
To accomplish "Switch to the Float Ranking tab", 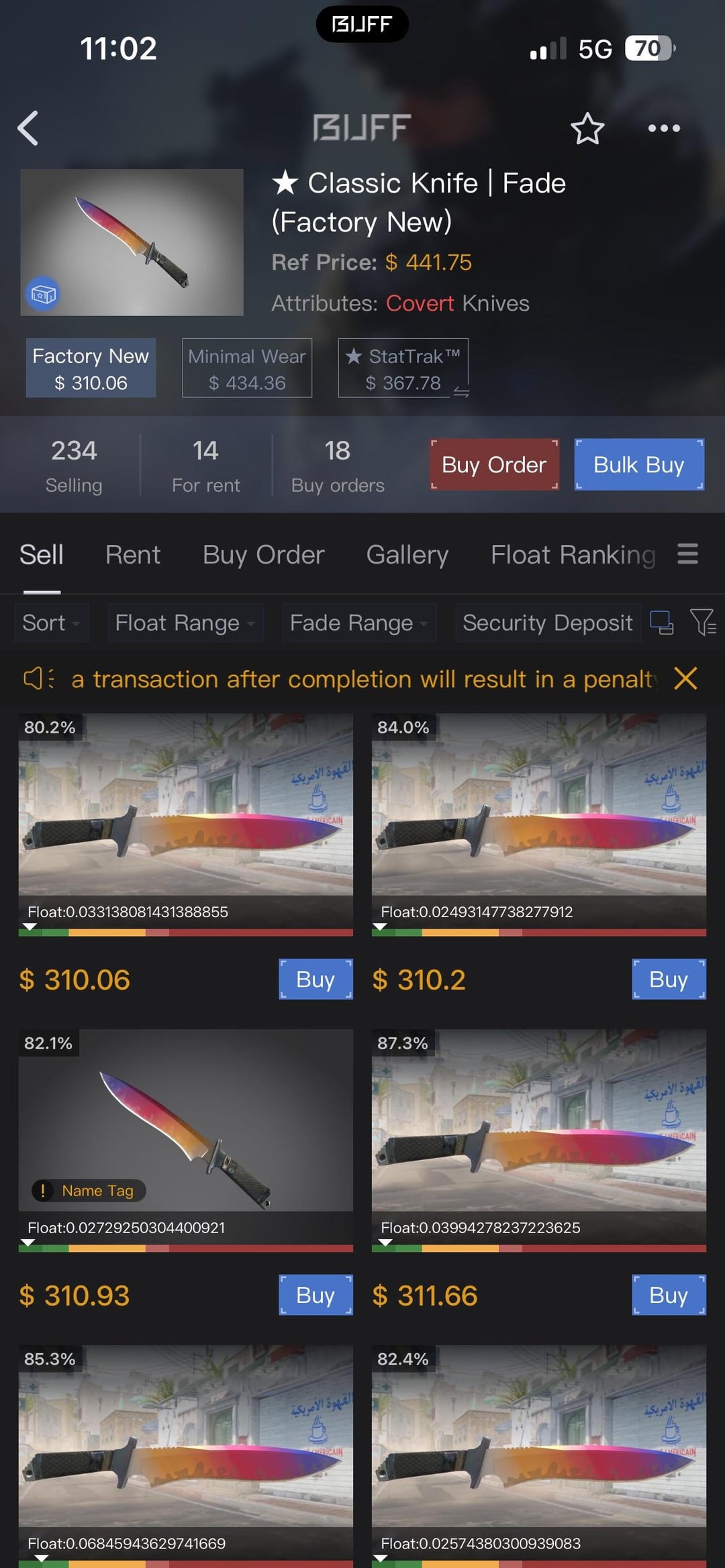I will coord(573,555).
